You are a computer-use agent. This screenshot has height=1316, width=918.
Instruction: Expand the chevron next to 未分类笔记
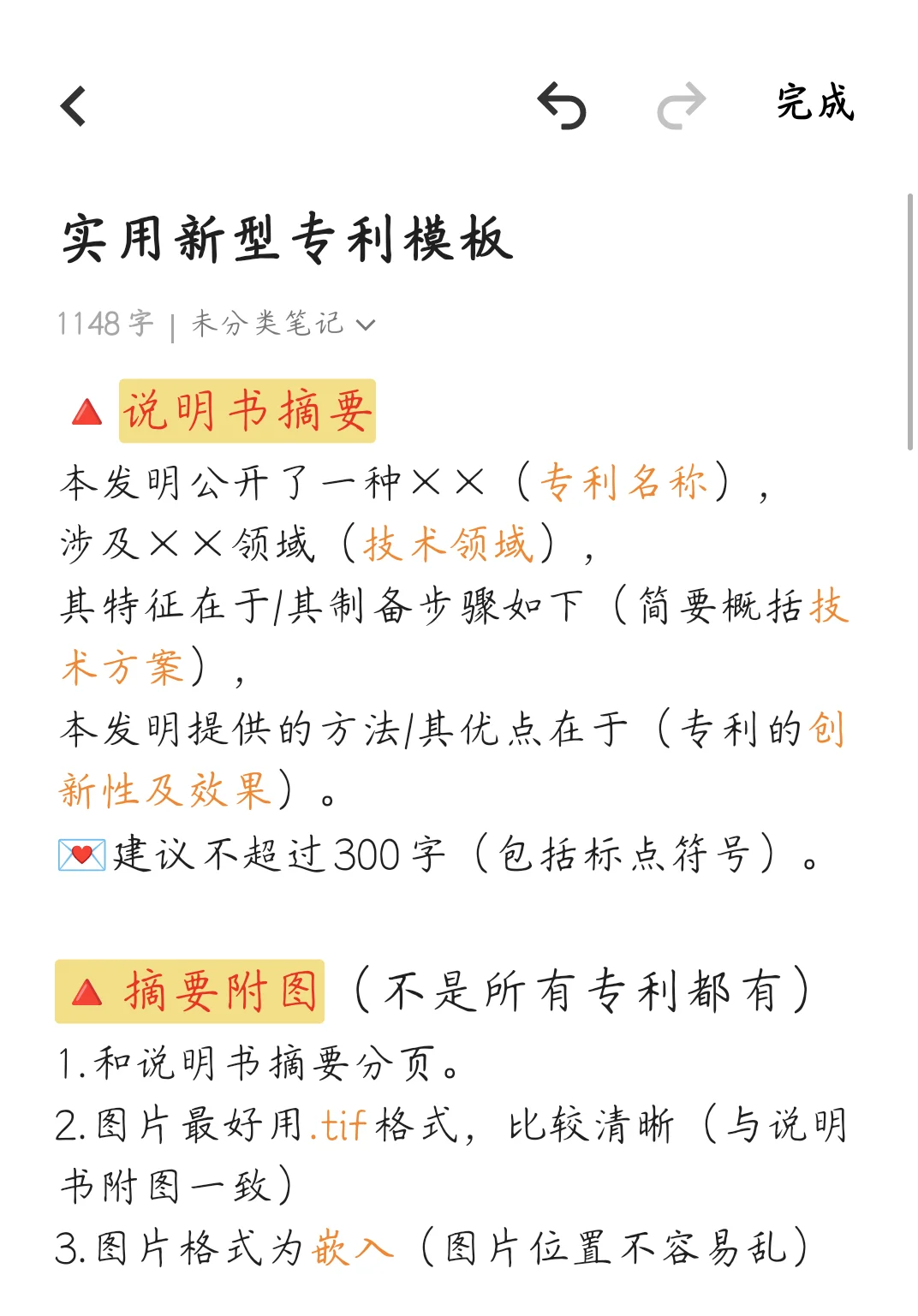coord(367,325)
